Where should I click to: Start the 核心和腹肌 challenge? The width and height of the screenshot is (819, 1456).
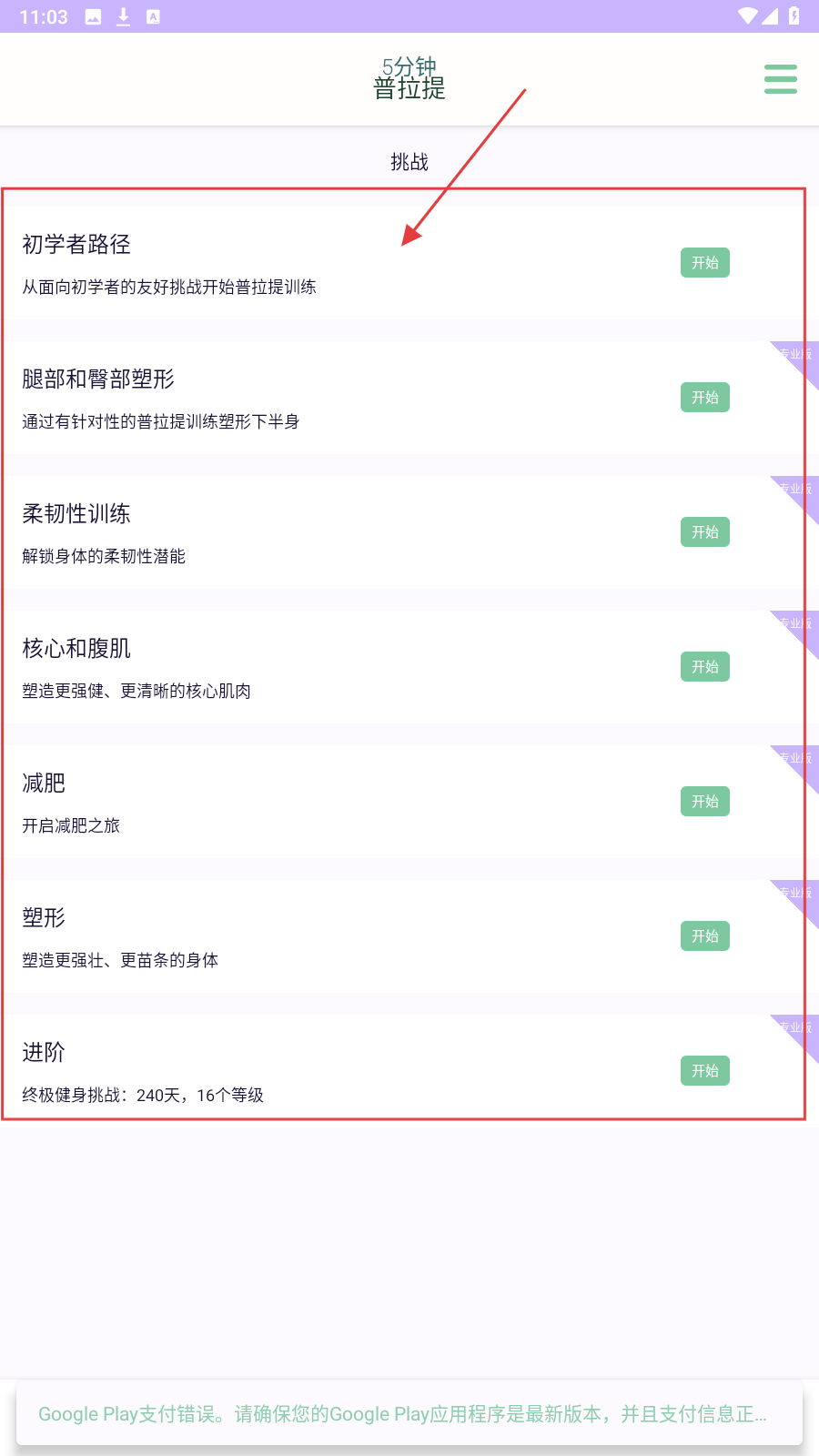tap(704, 667)
